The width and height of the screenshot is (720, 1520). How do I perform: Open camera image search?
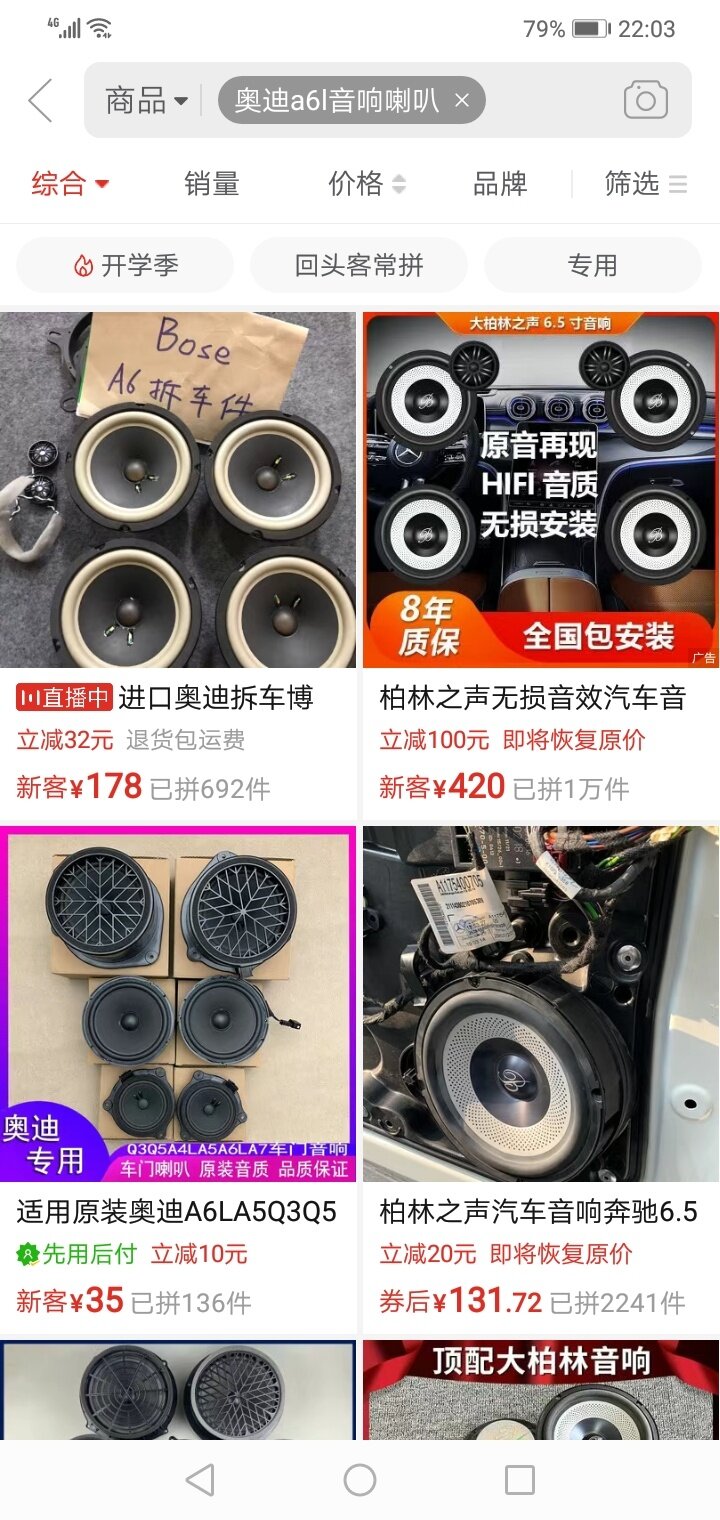click(x=645, y=101)
